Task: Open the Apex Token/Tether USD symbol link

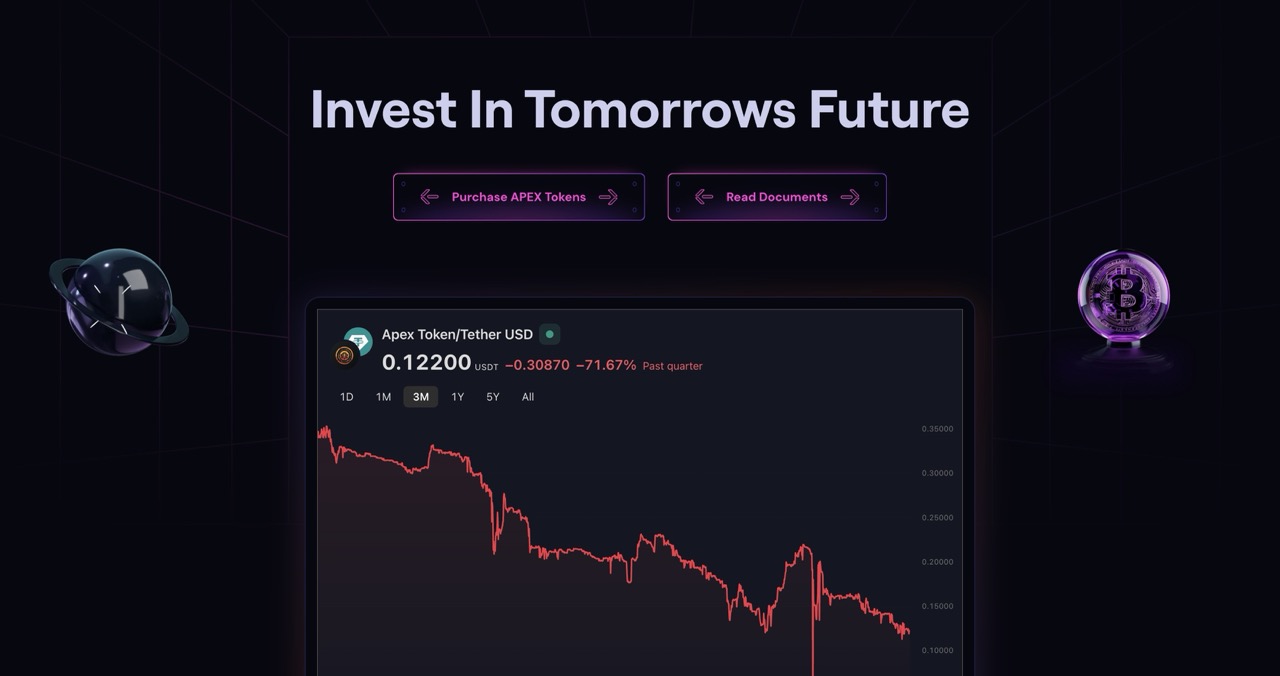Action: point(457,334)
